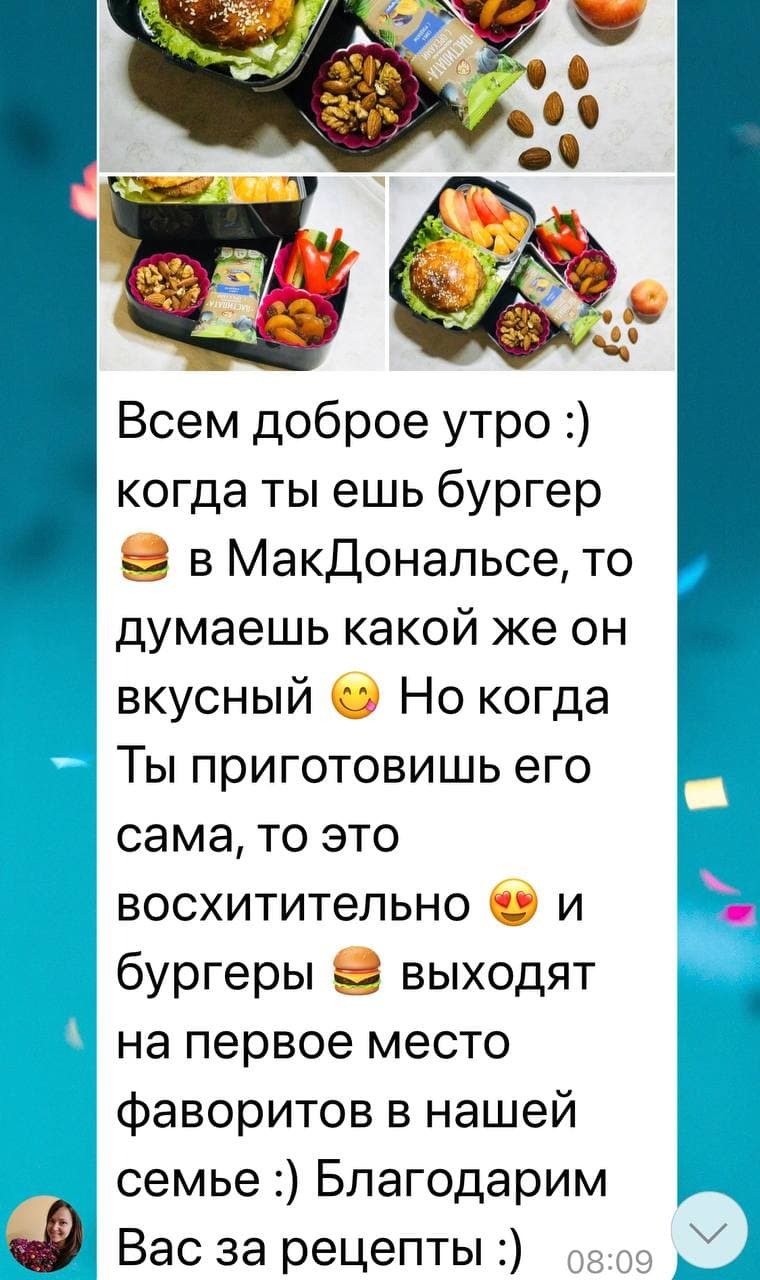Open the bottom-left lunchbox photo with peppers
Viewport: 760px width, 1280px height.
(243, 273)
